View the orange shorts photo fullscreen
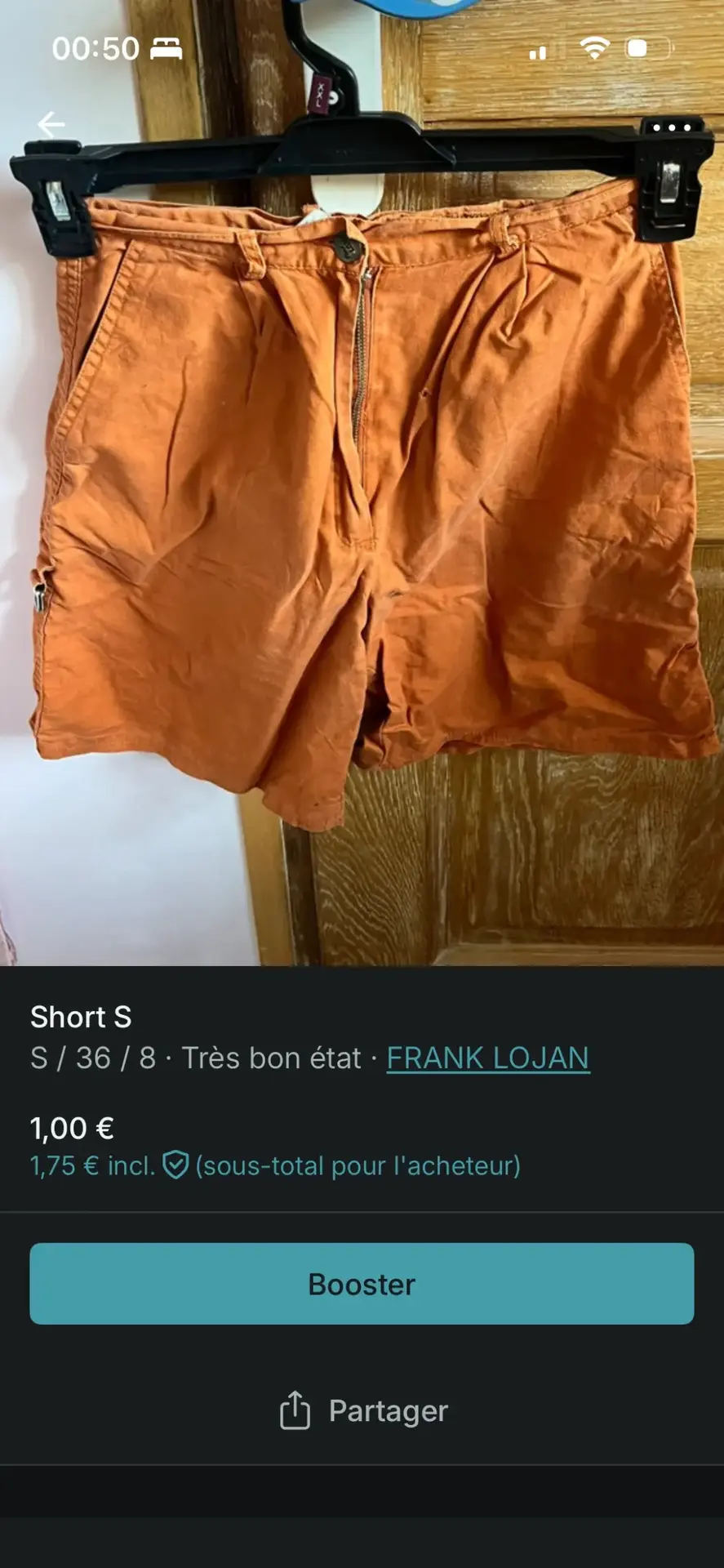 362,506
